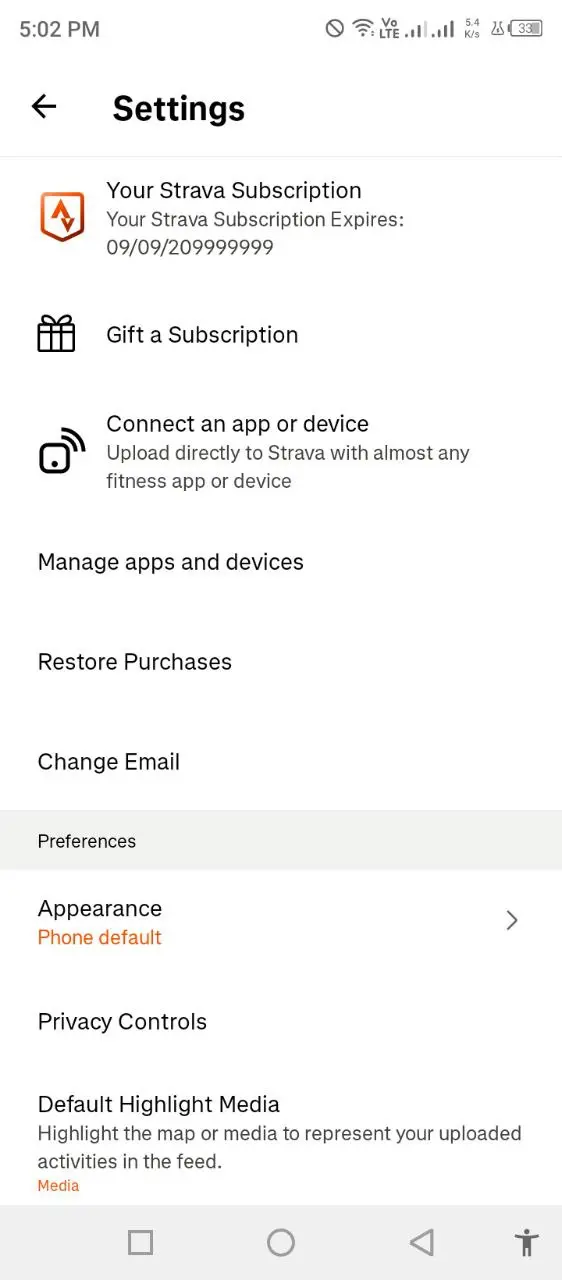This screenshot has height=1280, width=562.
Task: Open Your Strava Subscription details
Action: [281, 218]
